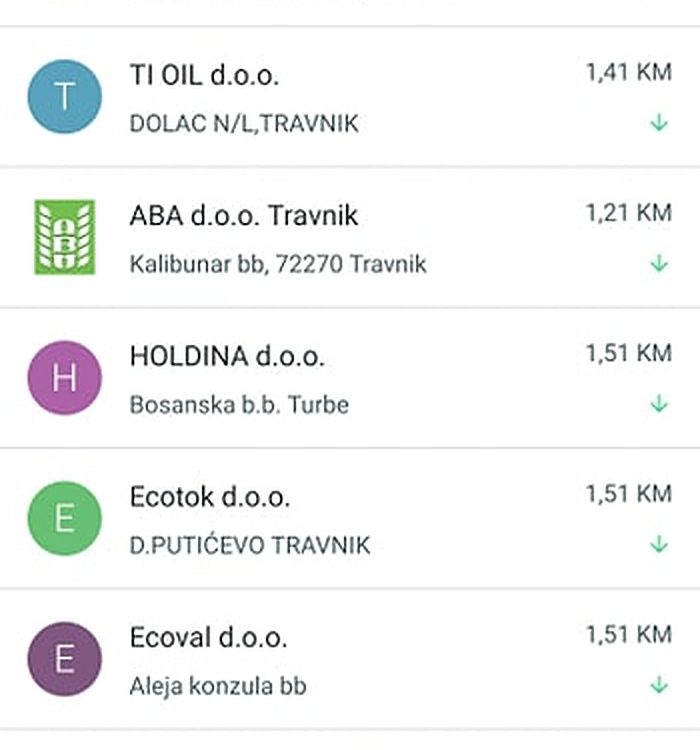Tap the green arrow beside TI OIL d.o.o.
Viewport: 700px width, 750px height.
point(658,124)
